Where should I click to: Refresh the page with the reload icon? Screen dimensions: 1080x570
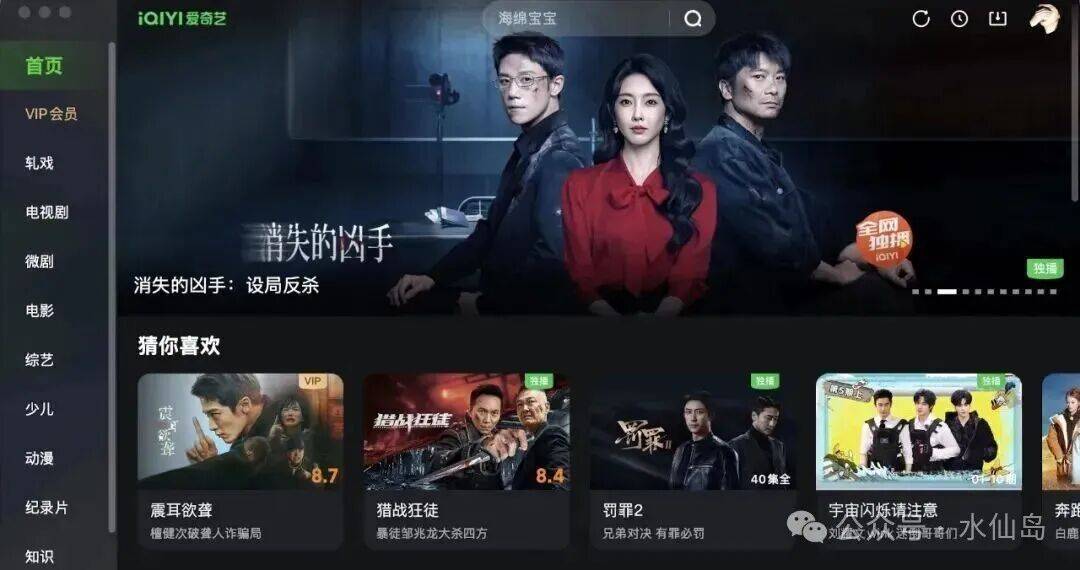[921, 19]
